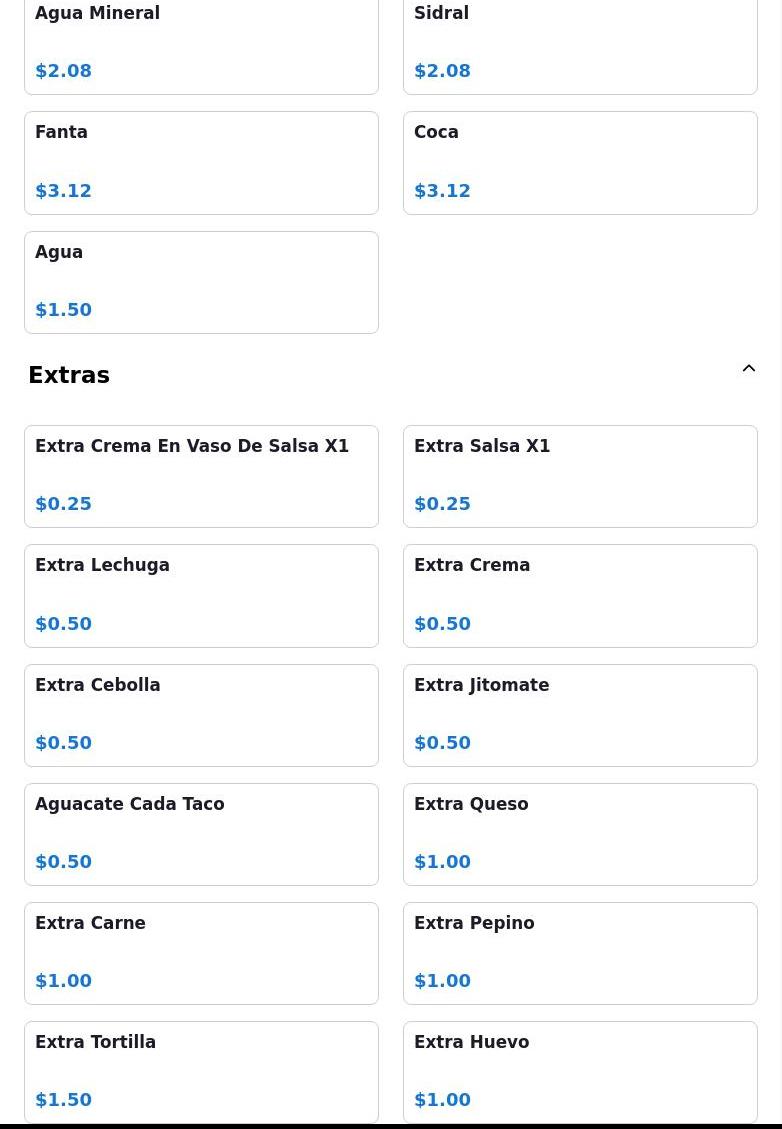This screenshot has width=782, height=1129.
Task: Collapse the Extras section
Action: [x=749, y=368]
